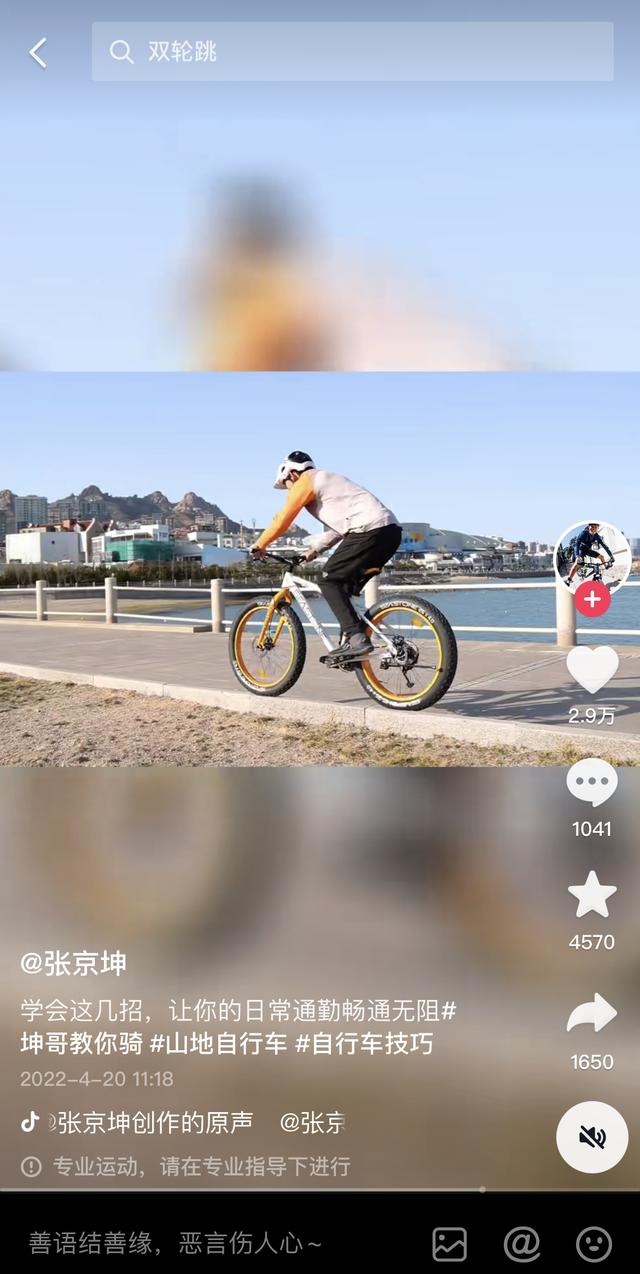The height and width of the screenshot is (1274, 640).
Task: Open the original sound 张京坤创作的原声
Action: tap(155, 1123)
